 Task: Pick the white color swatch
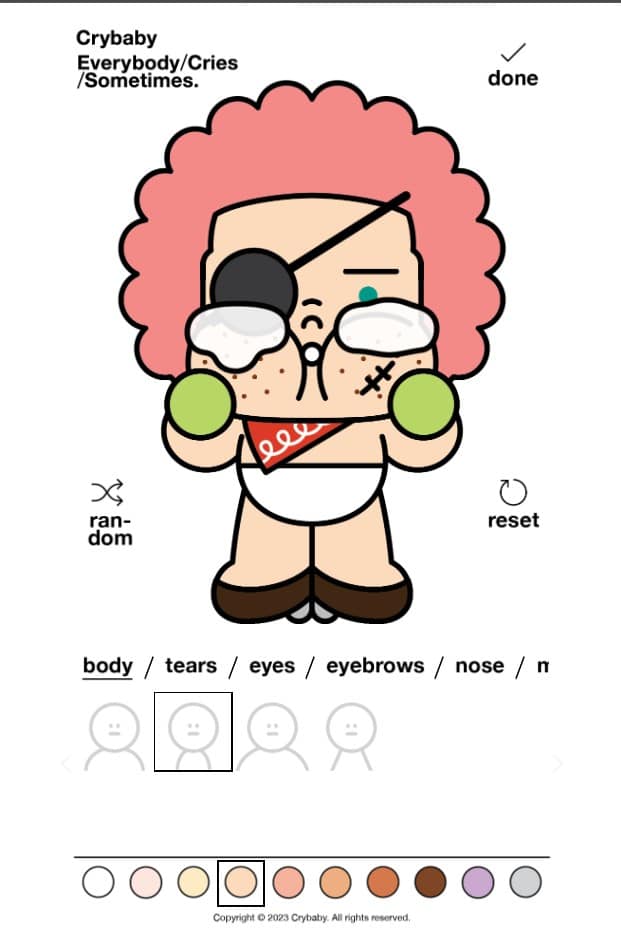[x=99, y=882]
